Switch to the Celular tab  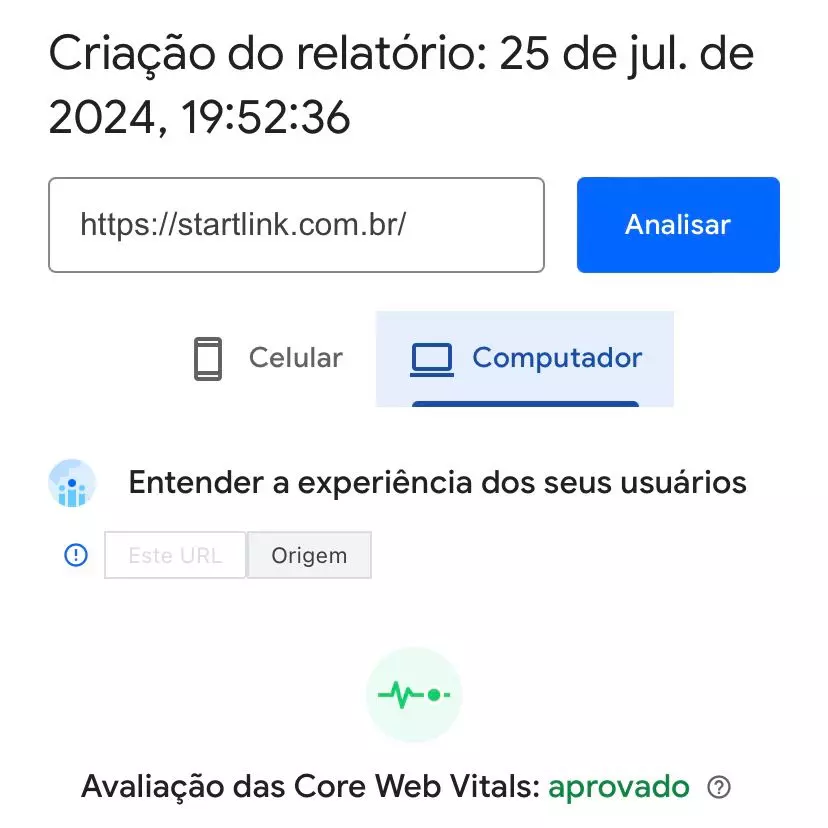(x=268, y=358)
